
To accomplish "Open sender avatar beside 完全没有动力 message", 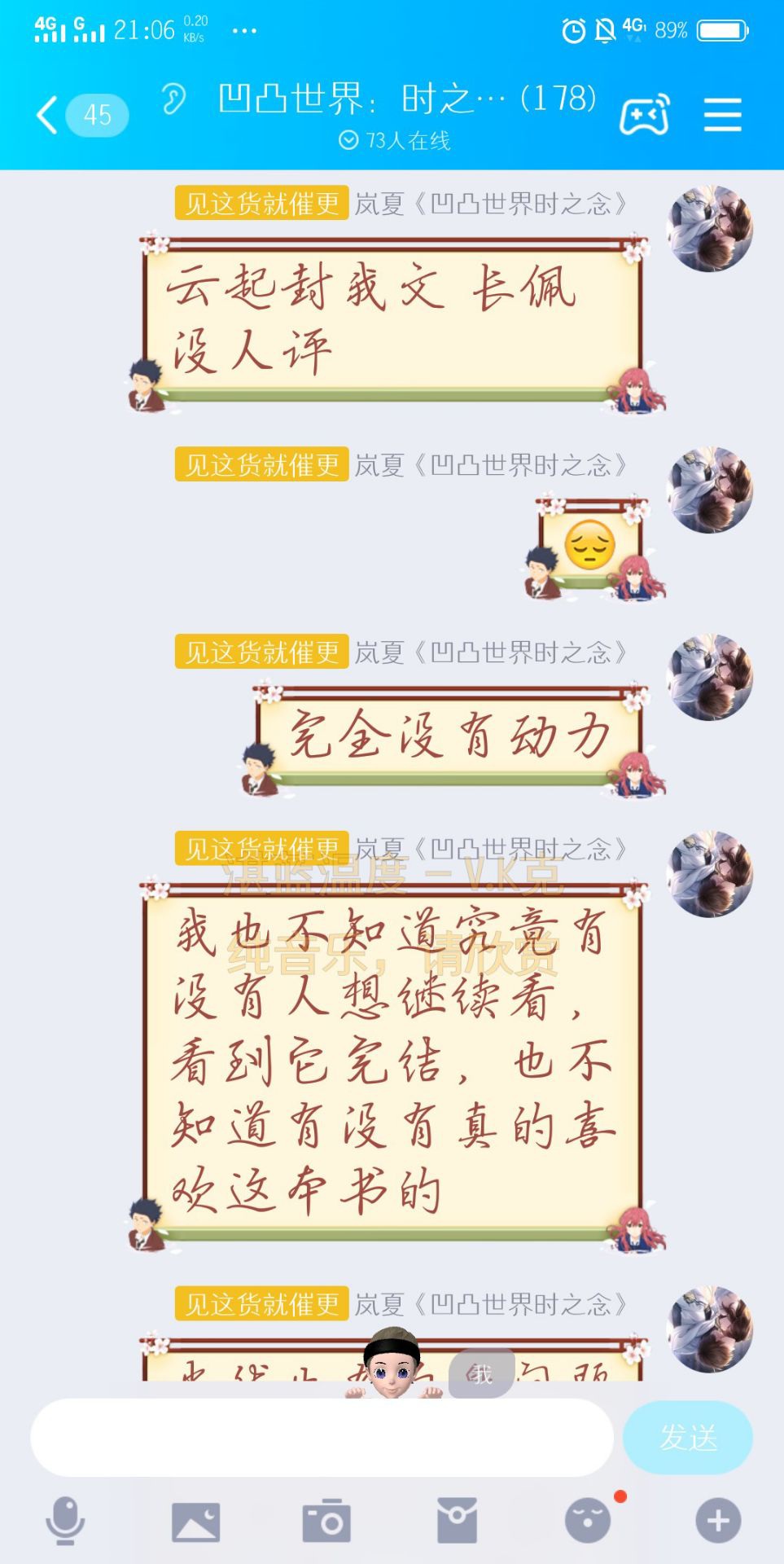I will point(709,677).
